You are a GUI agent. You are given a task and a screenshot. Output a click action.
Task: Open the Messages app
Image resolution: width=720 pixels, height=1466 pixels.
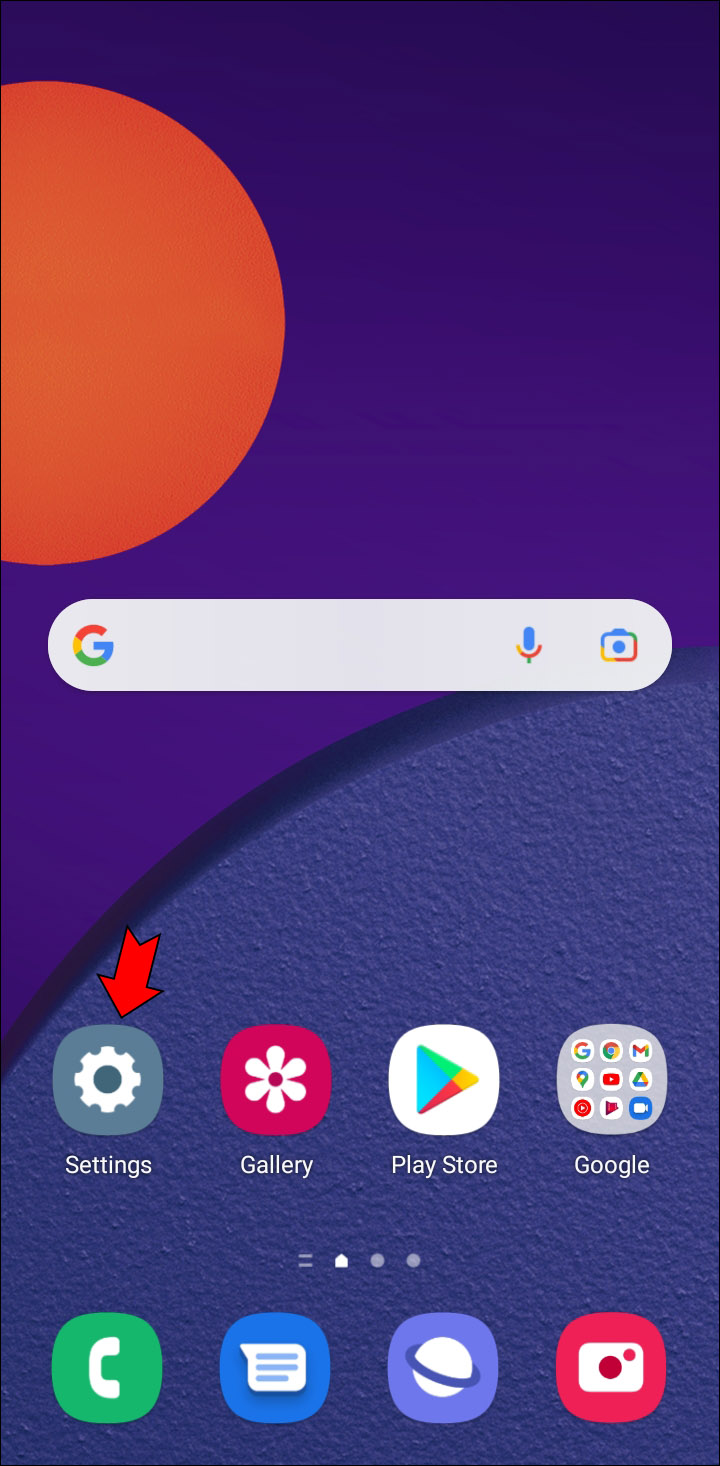pyautogui.click(x=276, y=1367)
